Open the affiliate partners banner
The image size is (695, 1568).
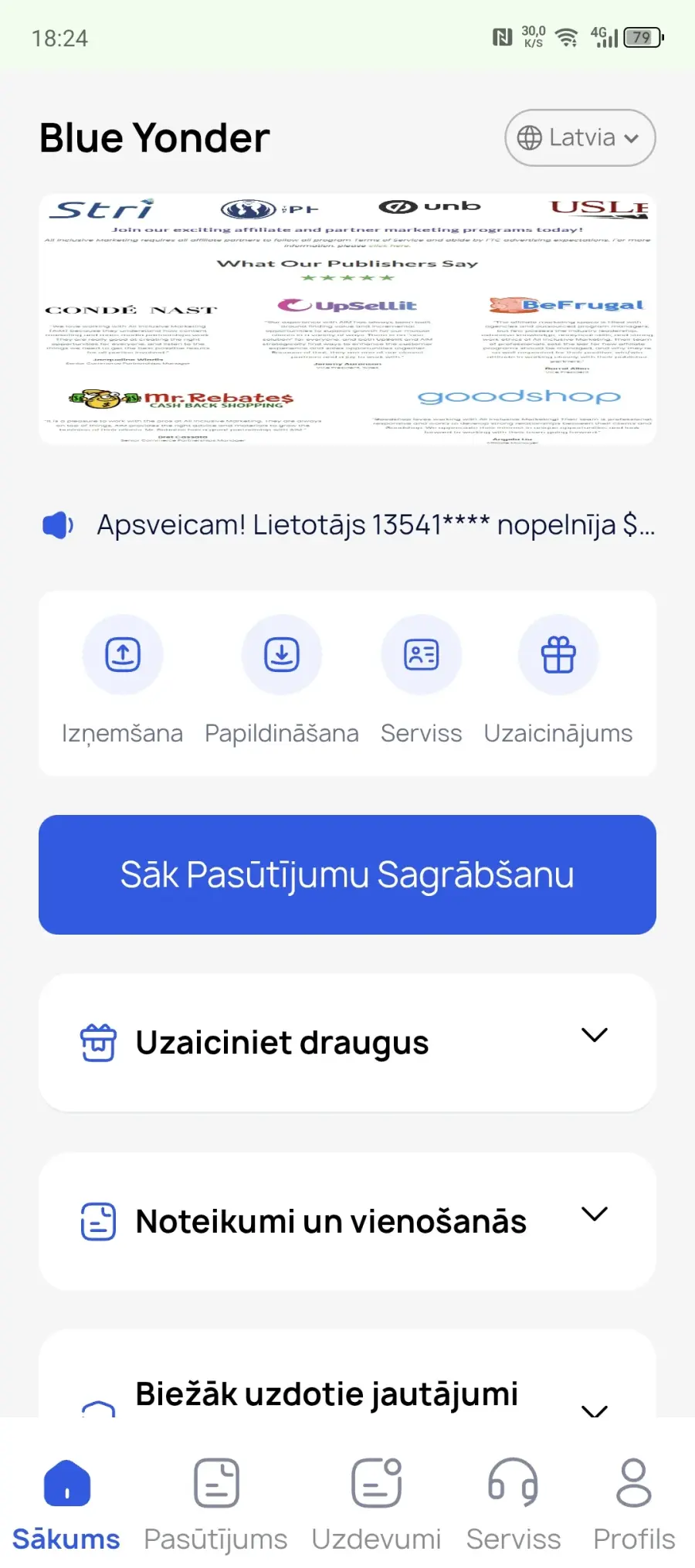347,319
